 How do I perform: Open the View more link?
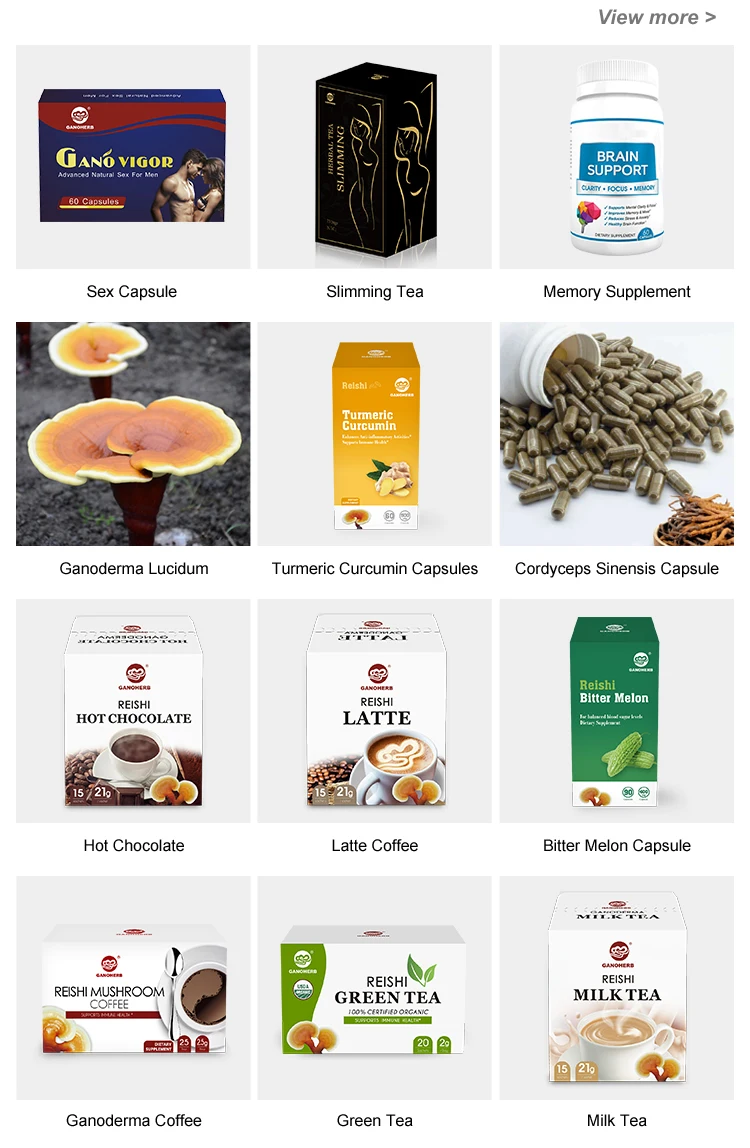point(657,18)
